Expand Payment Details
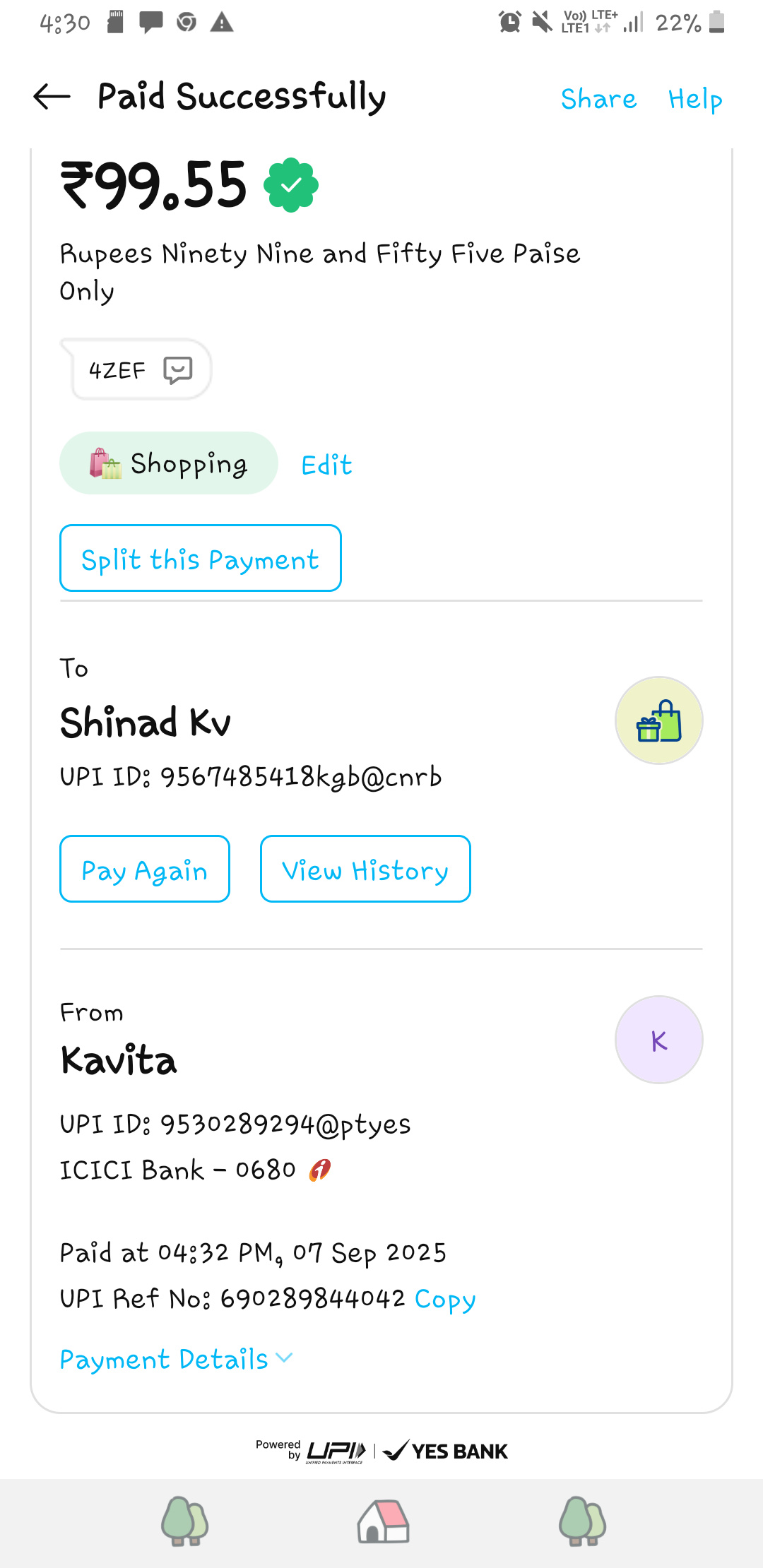Viewport: 763px width, 1568px height. pyautogui.click(x=176, y=1359)
